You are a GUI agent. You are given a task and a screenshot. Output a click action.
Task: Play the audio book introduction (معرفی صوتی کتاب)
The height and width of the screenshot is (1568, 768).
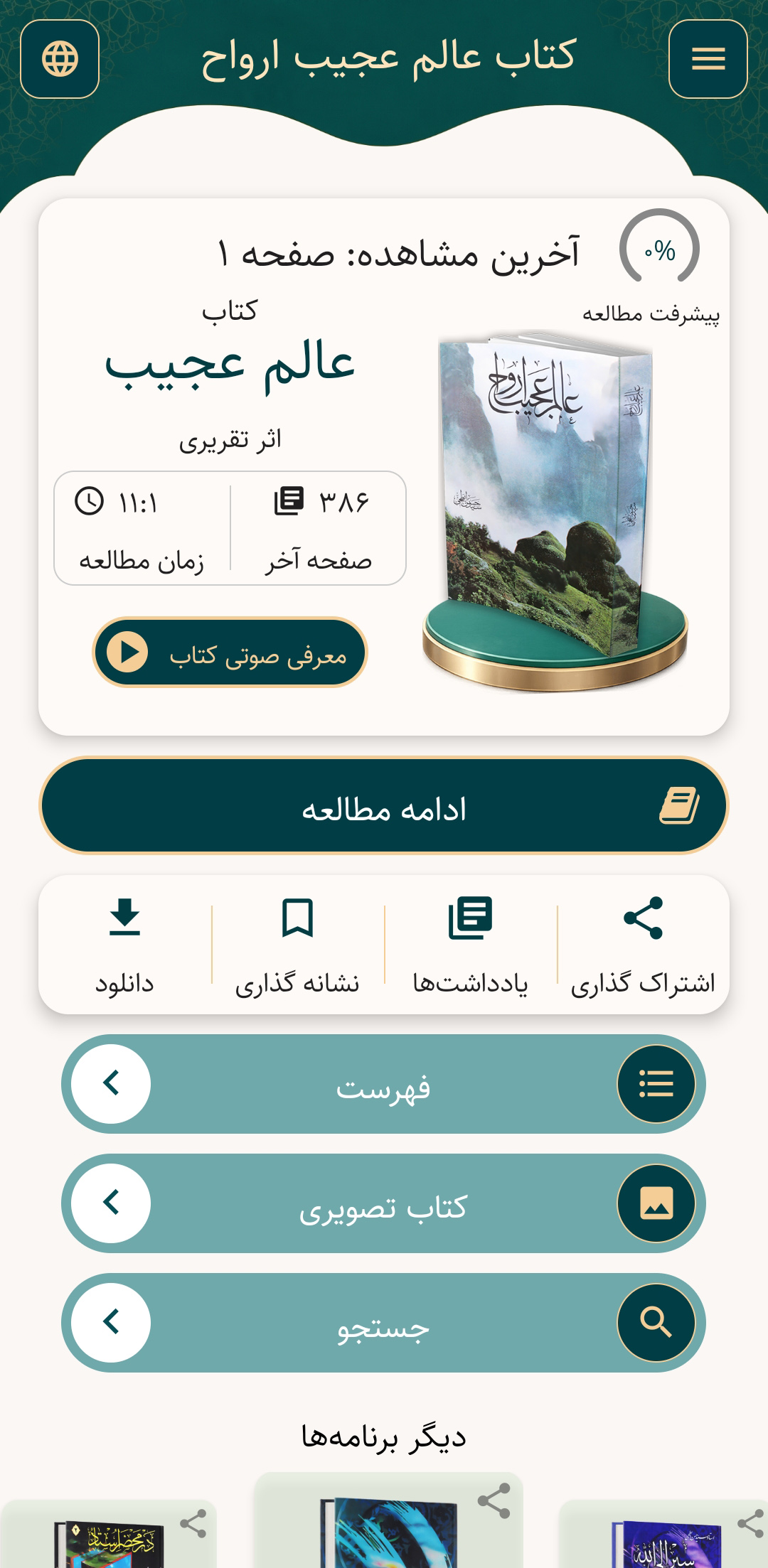point(230,653)
